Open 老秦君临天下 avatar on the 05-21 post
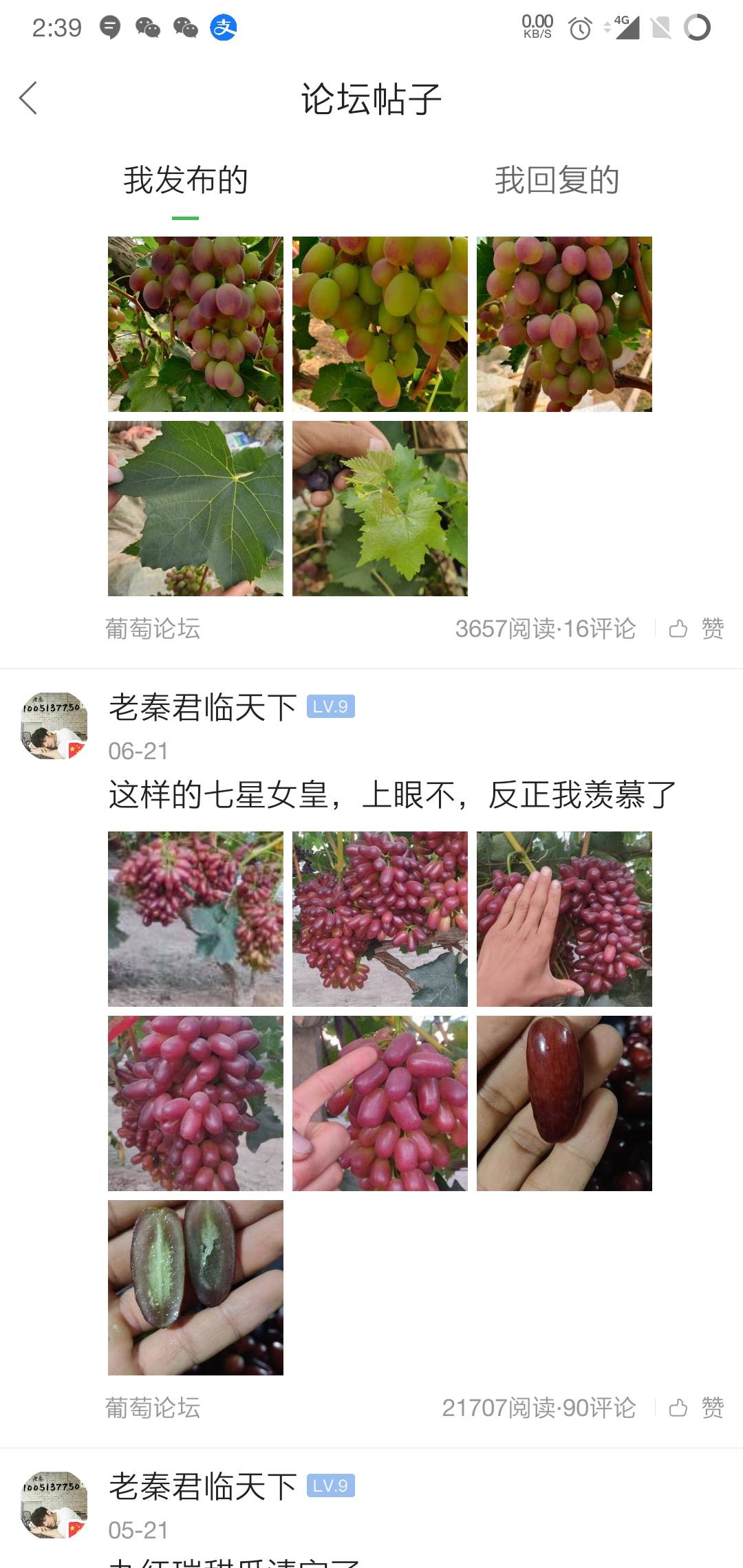Screen dimensions: 743x1568 pos(54,1505)
